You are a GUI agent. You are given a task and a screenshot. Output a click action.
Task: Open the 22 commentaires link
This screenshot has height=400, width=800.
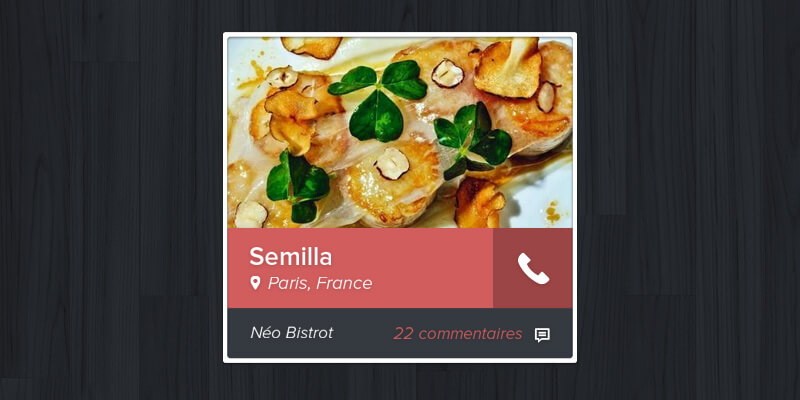click(x=457, y=333)
